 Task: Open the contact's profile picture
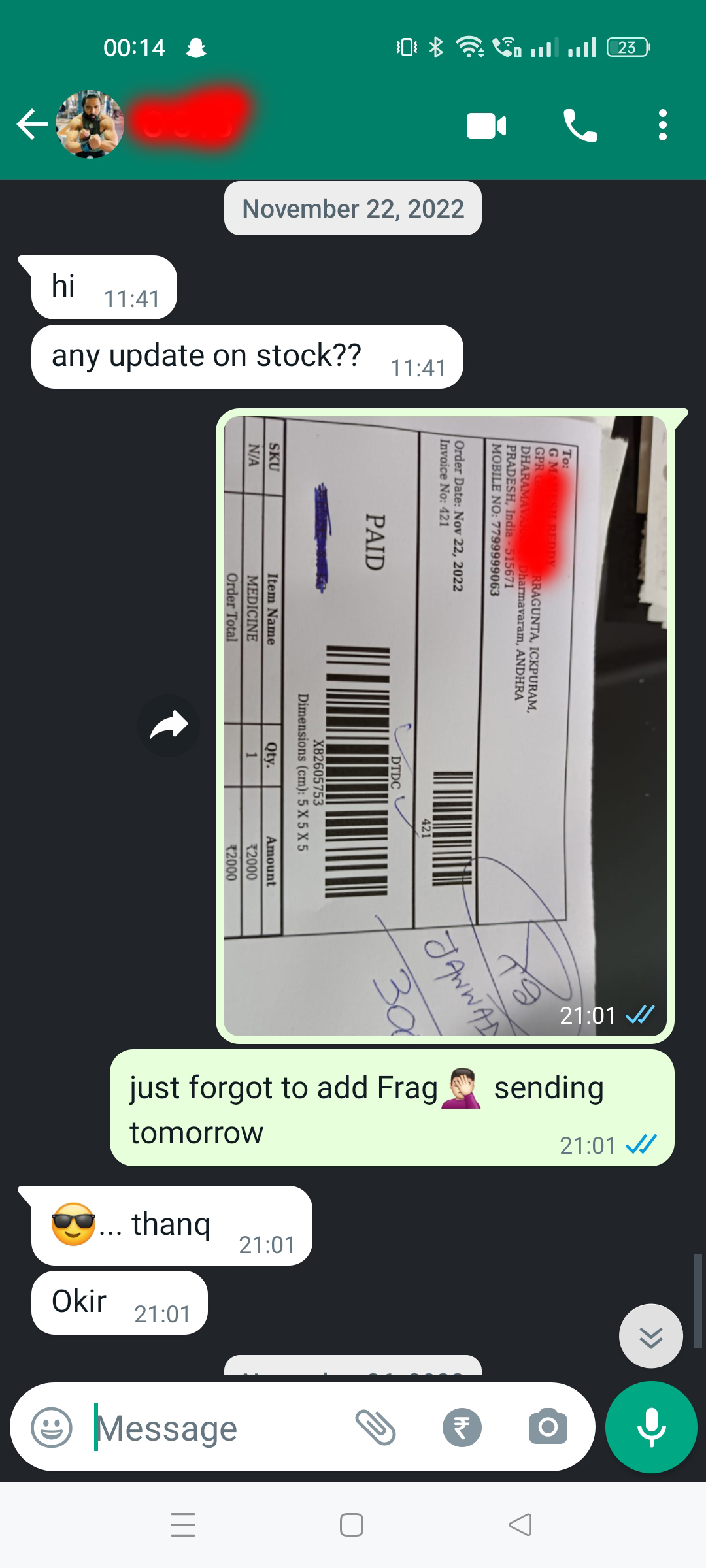point(90,125)
